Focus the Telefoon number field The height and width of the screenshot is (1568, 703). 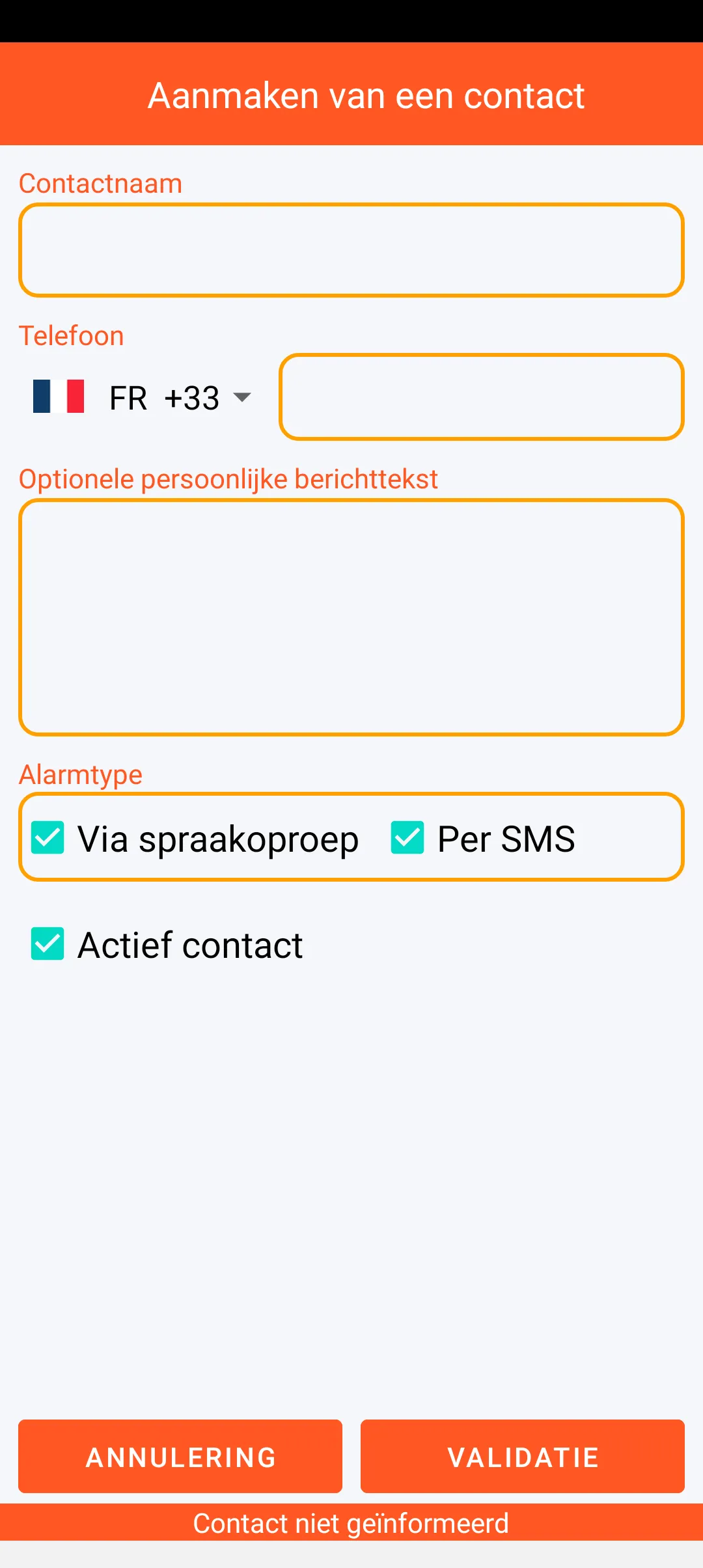pyautogui.click(x=482, y=397)
